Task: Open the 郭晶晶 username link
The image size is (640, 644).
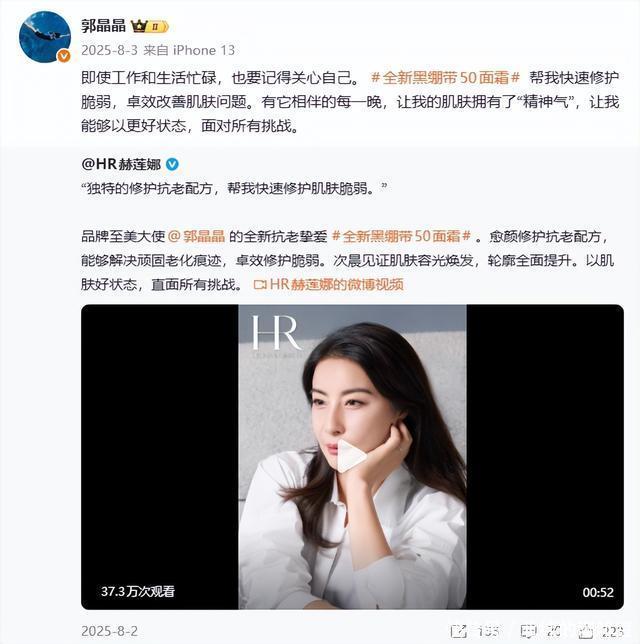Action: (105, 25)
